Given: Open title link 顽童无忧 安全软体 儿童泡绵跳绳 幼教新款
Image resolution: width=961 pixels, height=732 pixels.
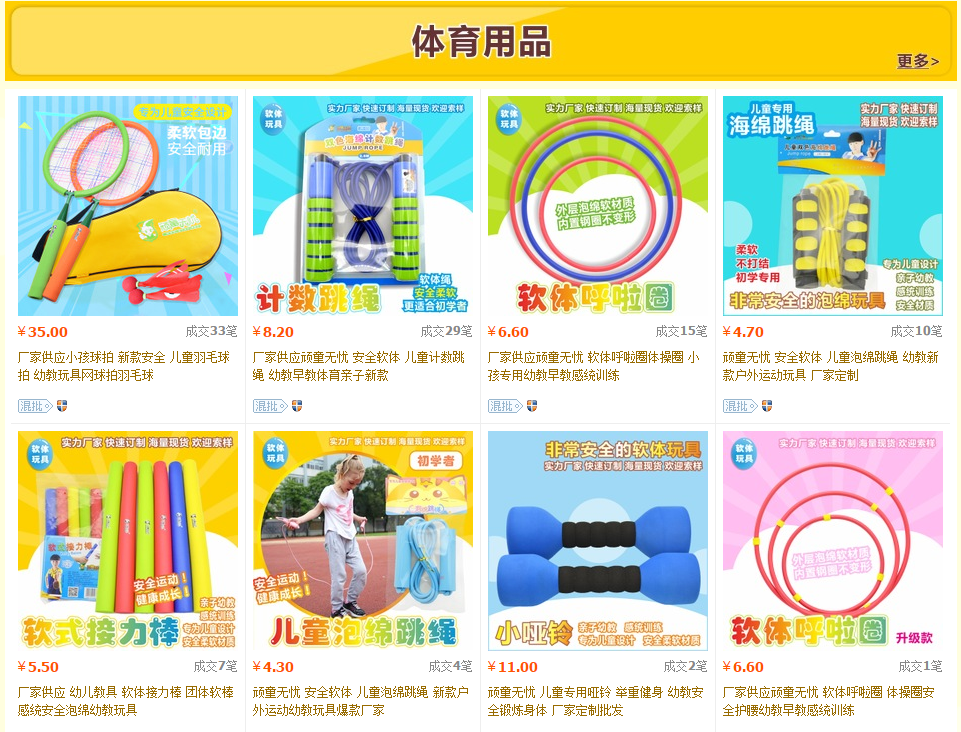Looking at the screenshot, I should point(830,366).
